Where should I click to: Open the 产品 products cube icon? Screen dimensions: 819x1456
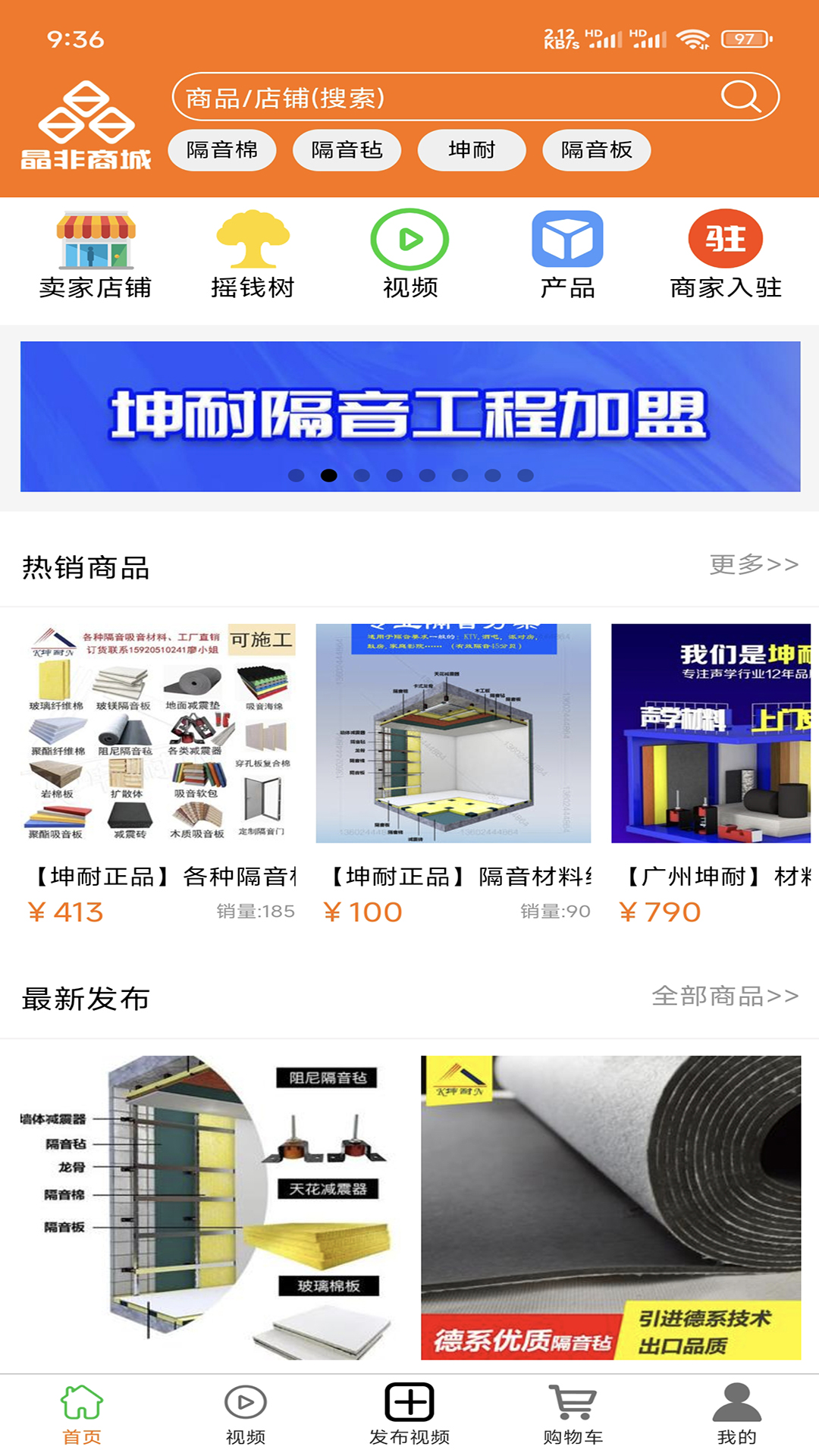567,241
